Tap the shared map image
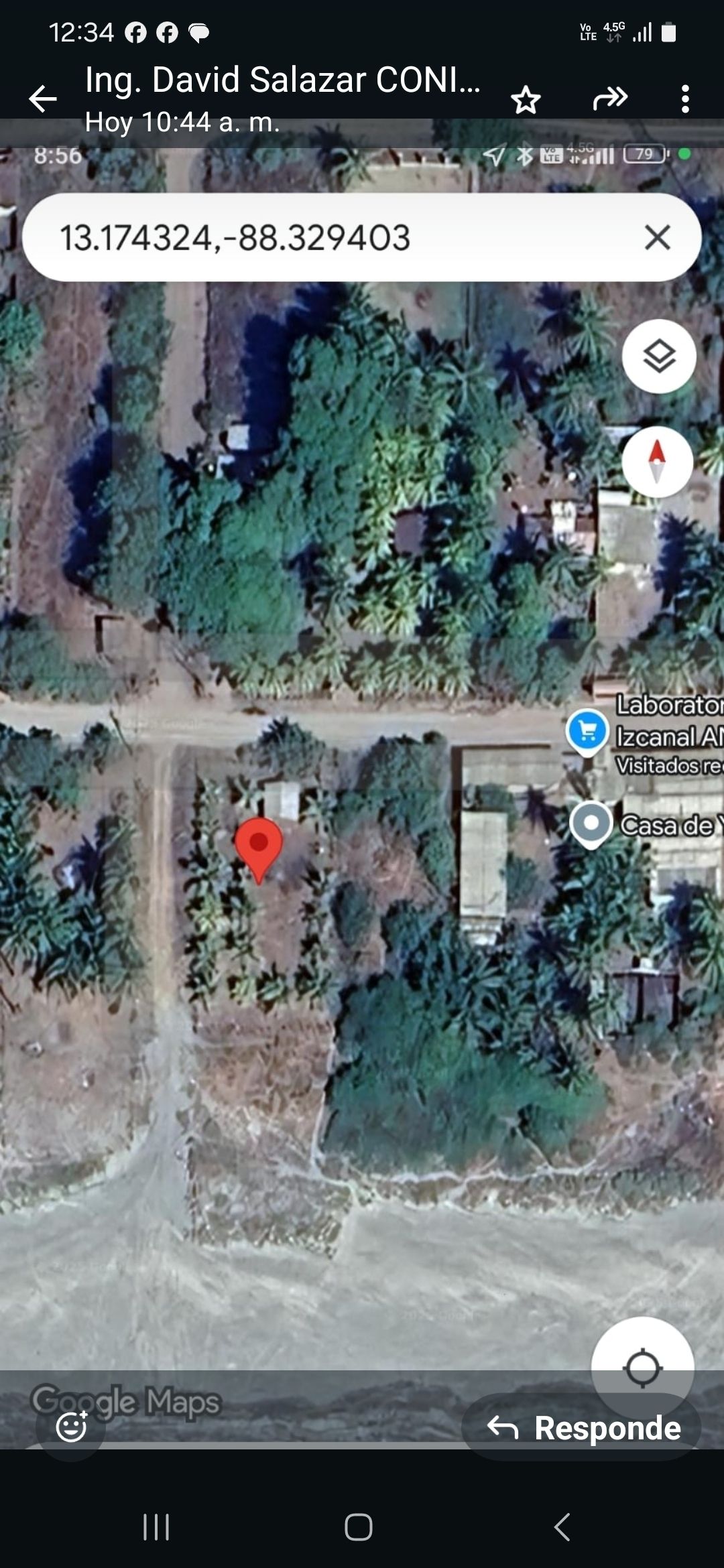The image size is (724, 1568). pyautogui.click(x=362, y=804)
